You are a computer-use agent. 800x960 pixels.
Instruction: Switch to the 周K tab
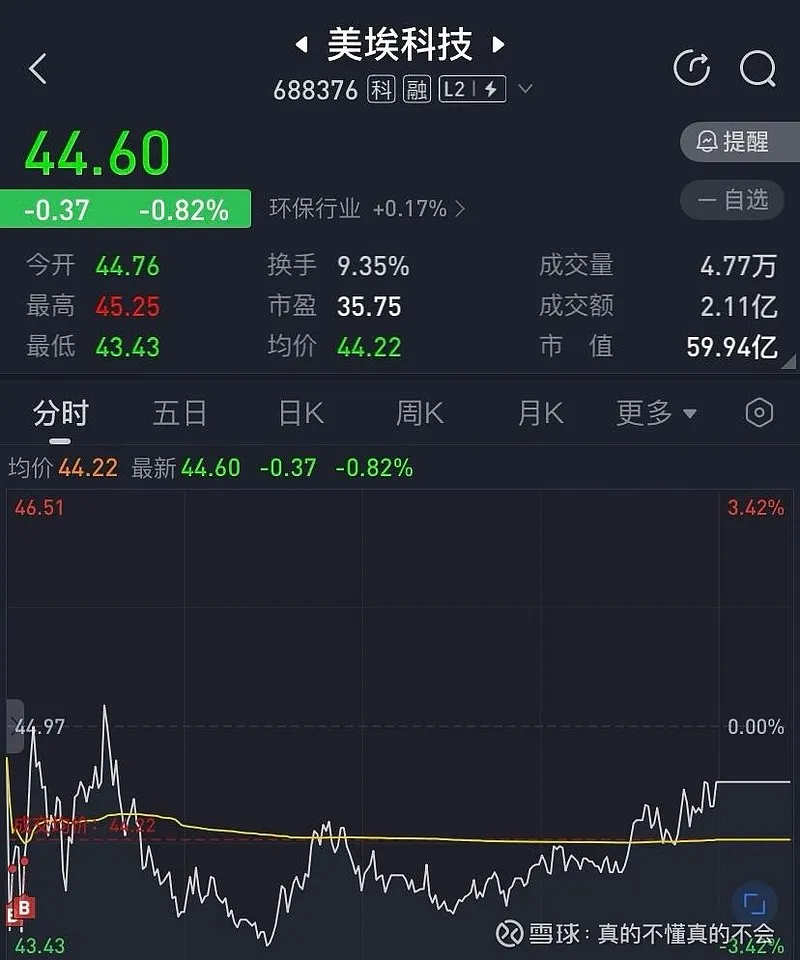[x=420, y=413]
